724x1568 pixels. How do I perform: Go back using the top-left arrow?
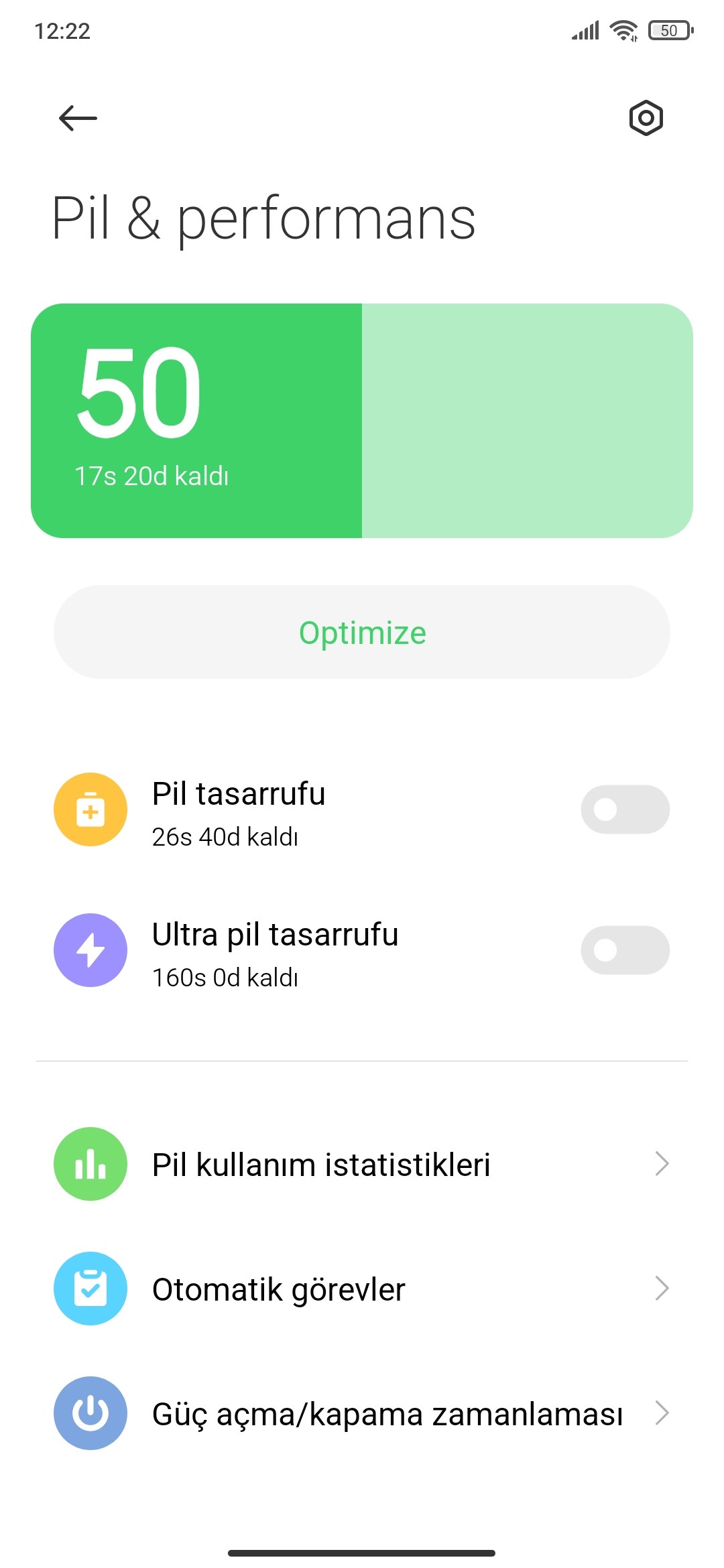(x=78, y=119)
